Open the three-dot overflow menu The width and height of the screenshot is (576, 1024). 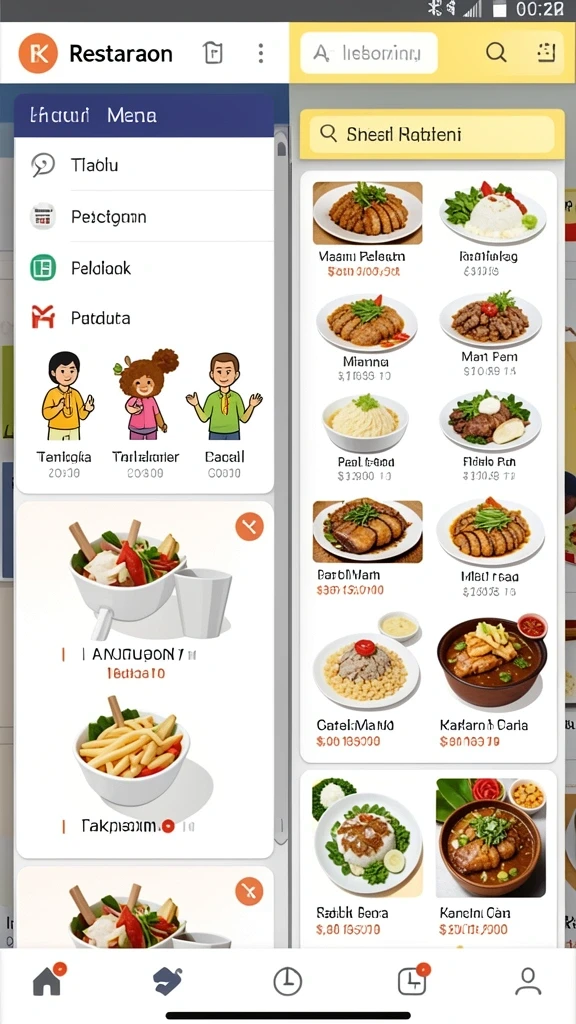(261, 53)
